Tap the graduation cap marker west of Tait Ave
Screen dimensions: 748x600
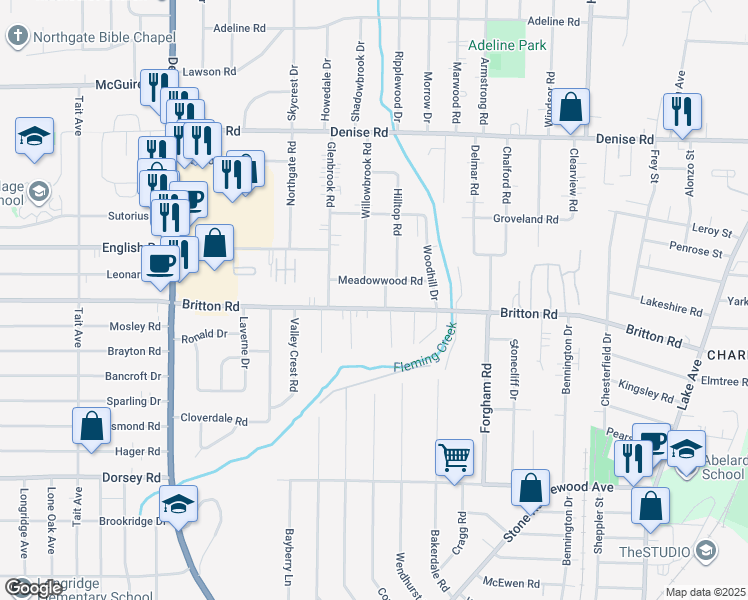[x=34, y=140]
